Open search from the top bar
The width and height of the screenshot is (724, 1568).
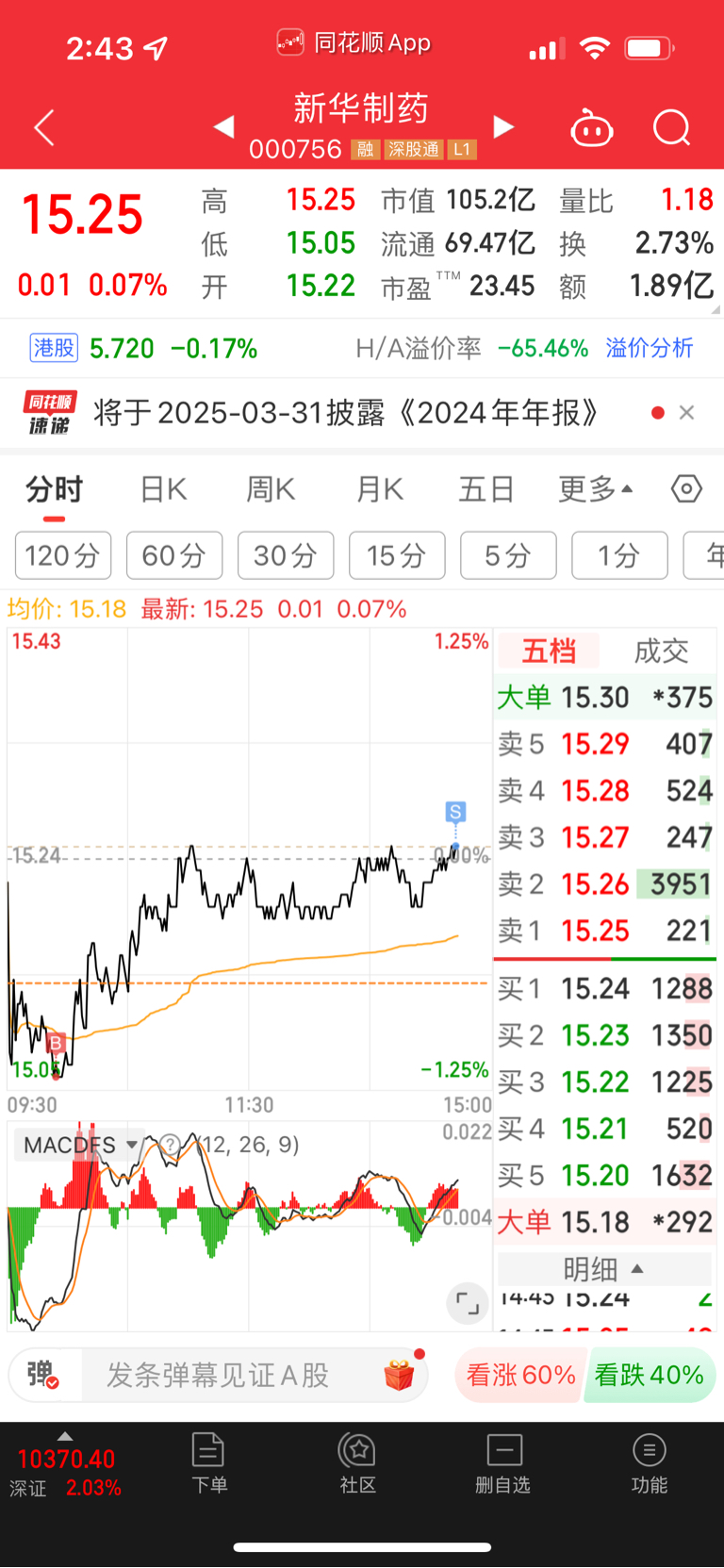coord(671,127)
